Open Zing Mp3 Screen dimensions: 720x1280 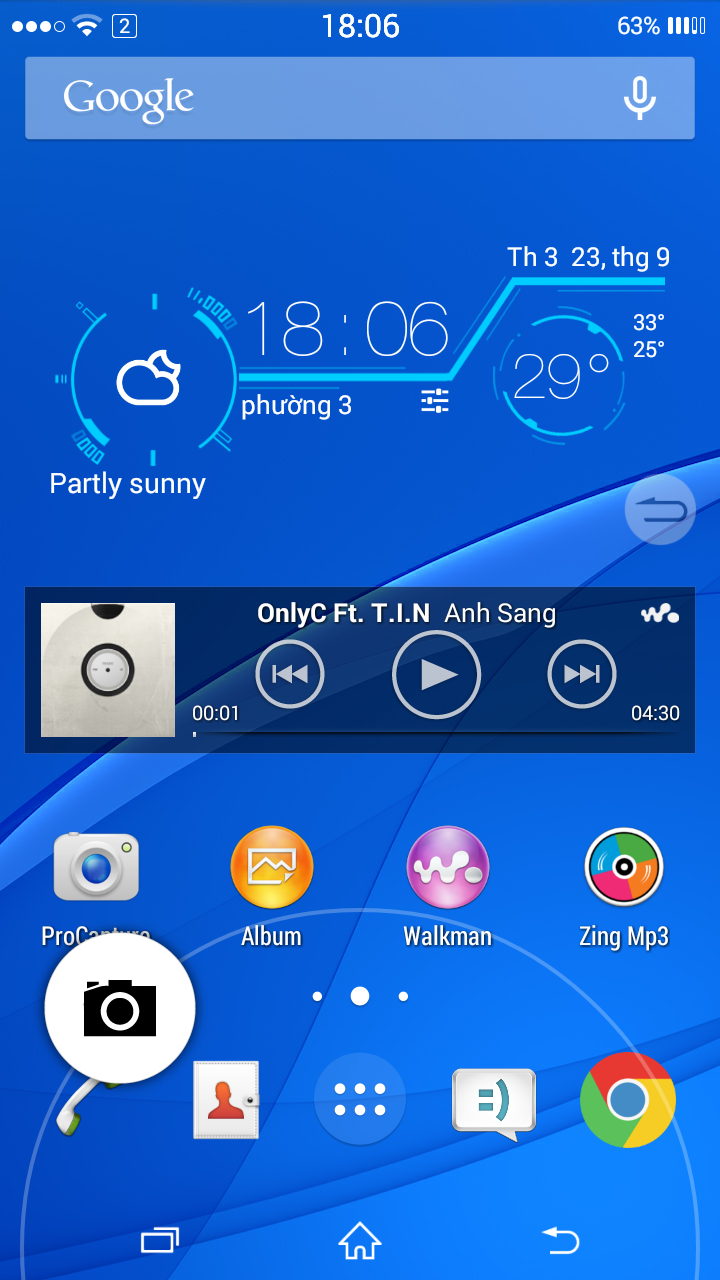[624, 867]
